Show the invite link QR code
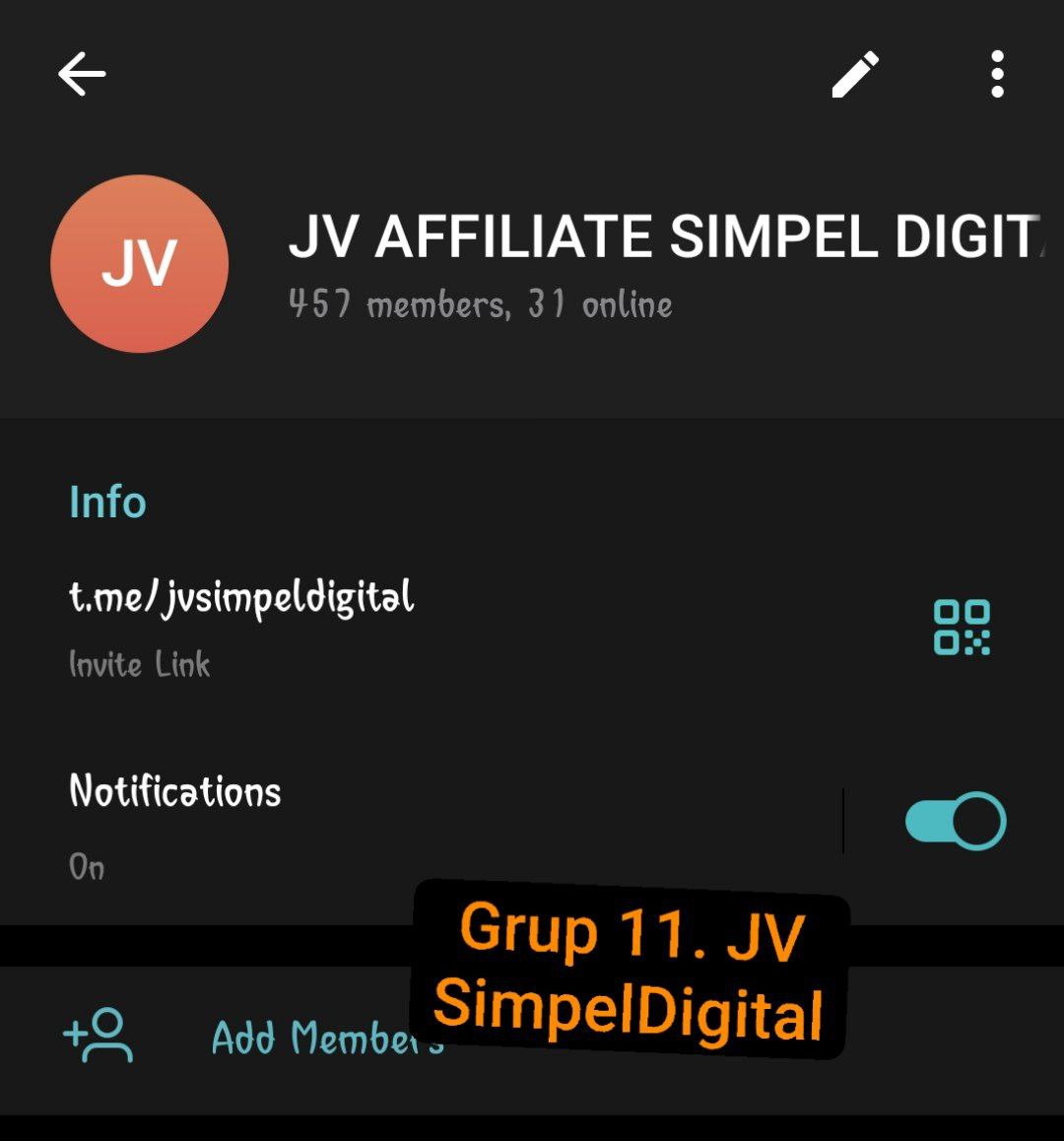The image size is (1064, 1141). (962, 627)
